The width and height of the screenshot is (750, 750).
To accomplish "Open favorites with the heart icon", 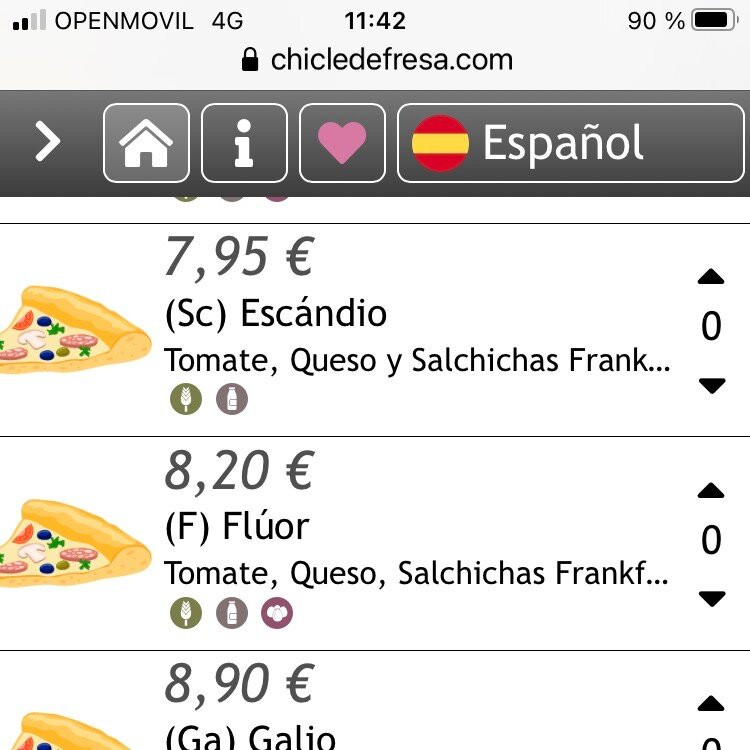I will click(342, 143).
